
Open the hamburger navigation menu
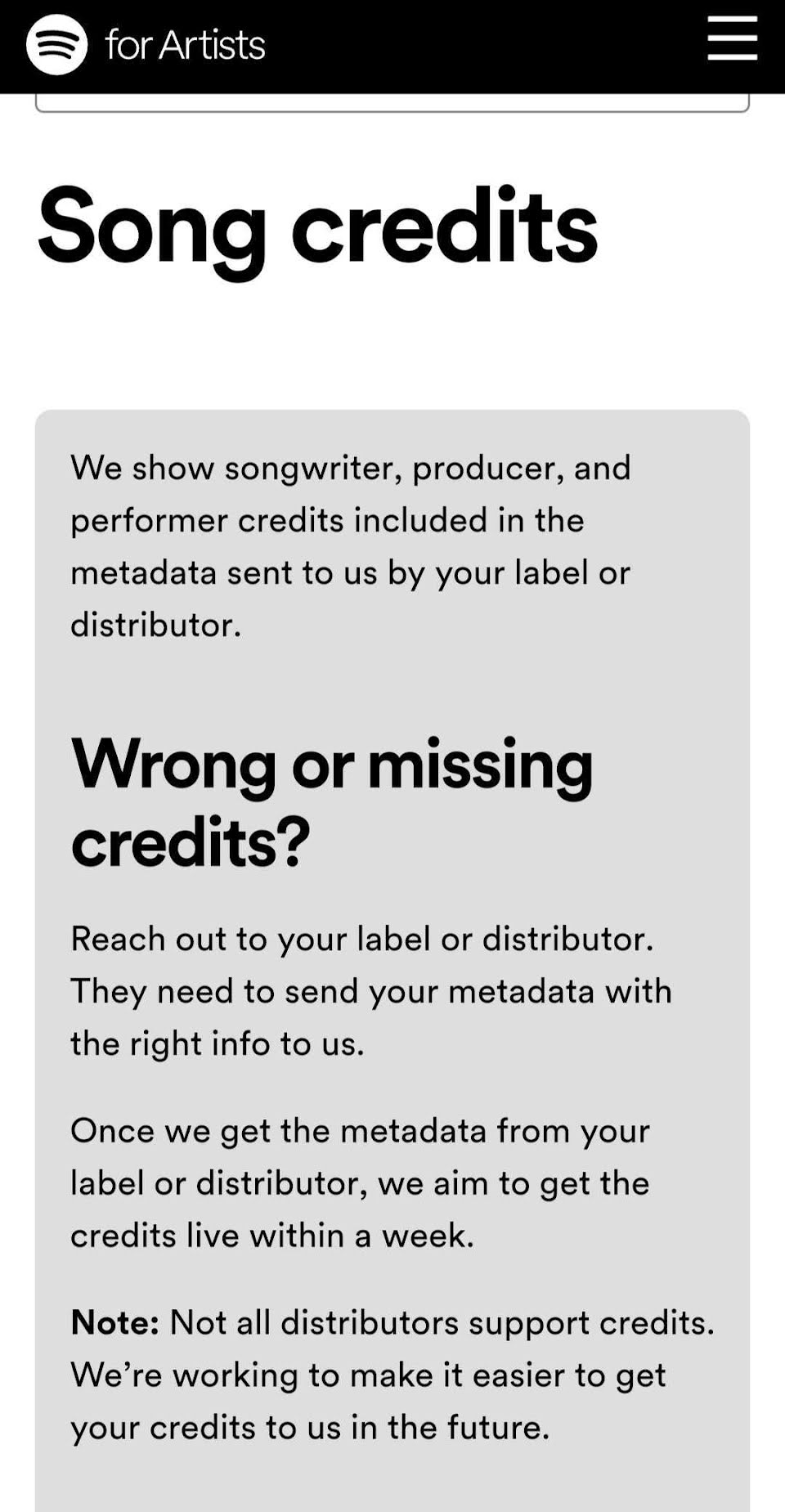pyautogui.click(x=732, y=38)
